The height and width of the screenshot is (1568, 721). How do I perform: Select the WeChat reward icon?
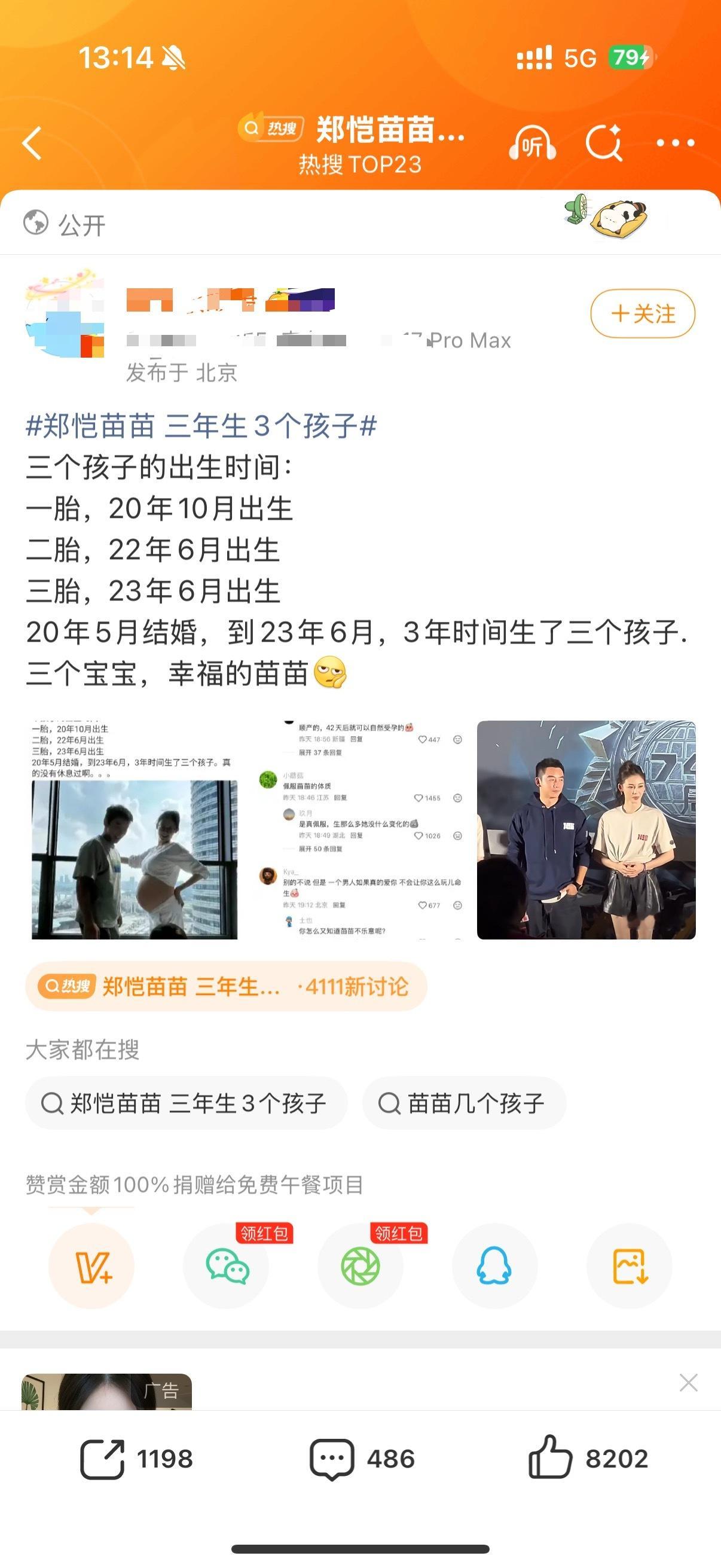coord(225,1267)
